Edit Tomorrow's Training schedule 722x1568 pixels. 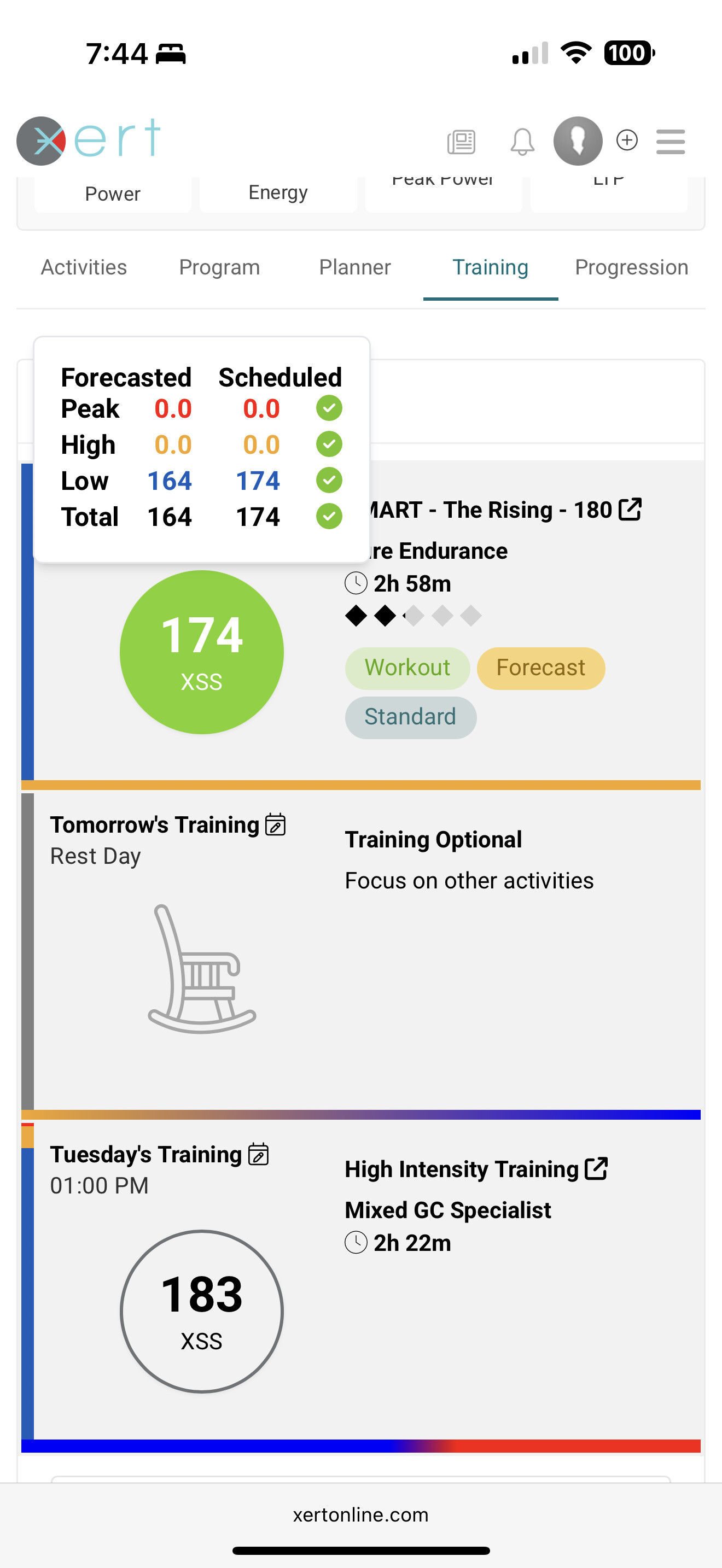(x=275, y=825)
